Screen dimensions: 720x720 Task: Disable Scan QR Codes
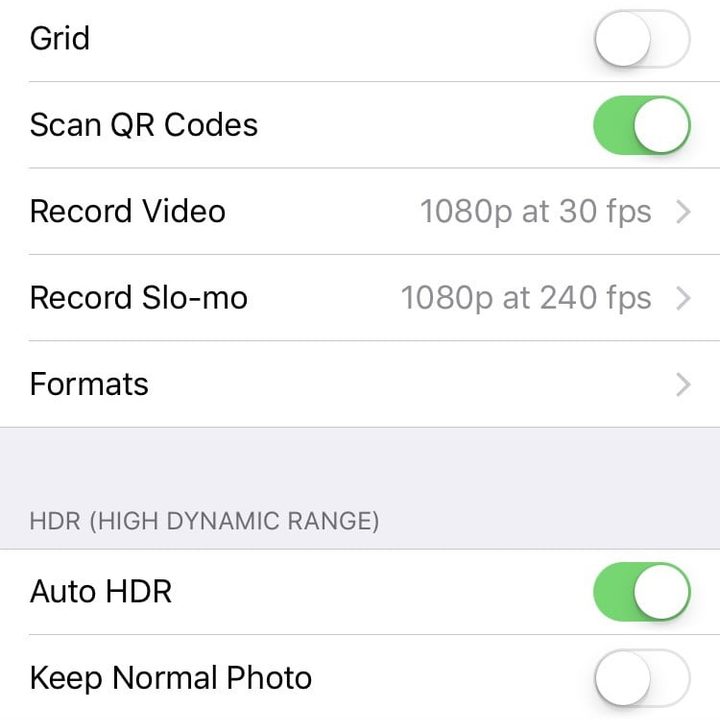coord(641,126)
